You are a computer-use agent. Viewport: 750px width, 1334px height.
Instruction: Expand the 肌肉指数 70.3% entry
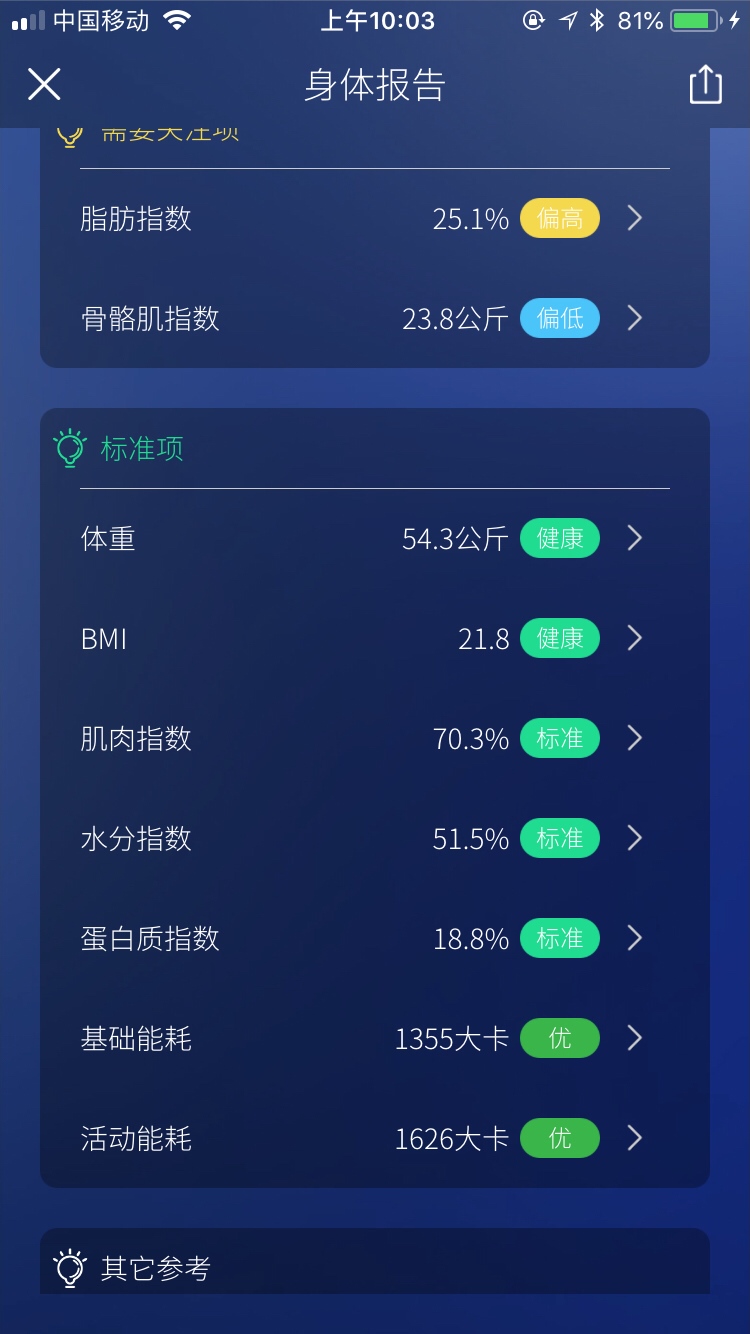(374, 739)
